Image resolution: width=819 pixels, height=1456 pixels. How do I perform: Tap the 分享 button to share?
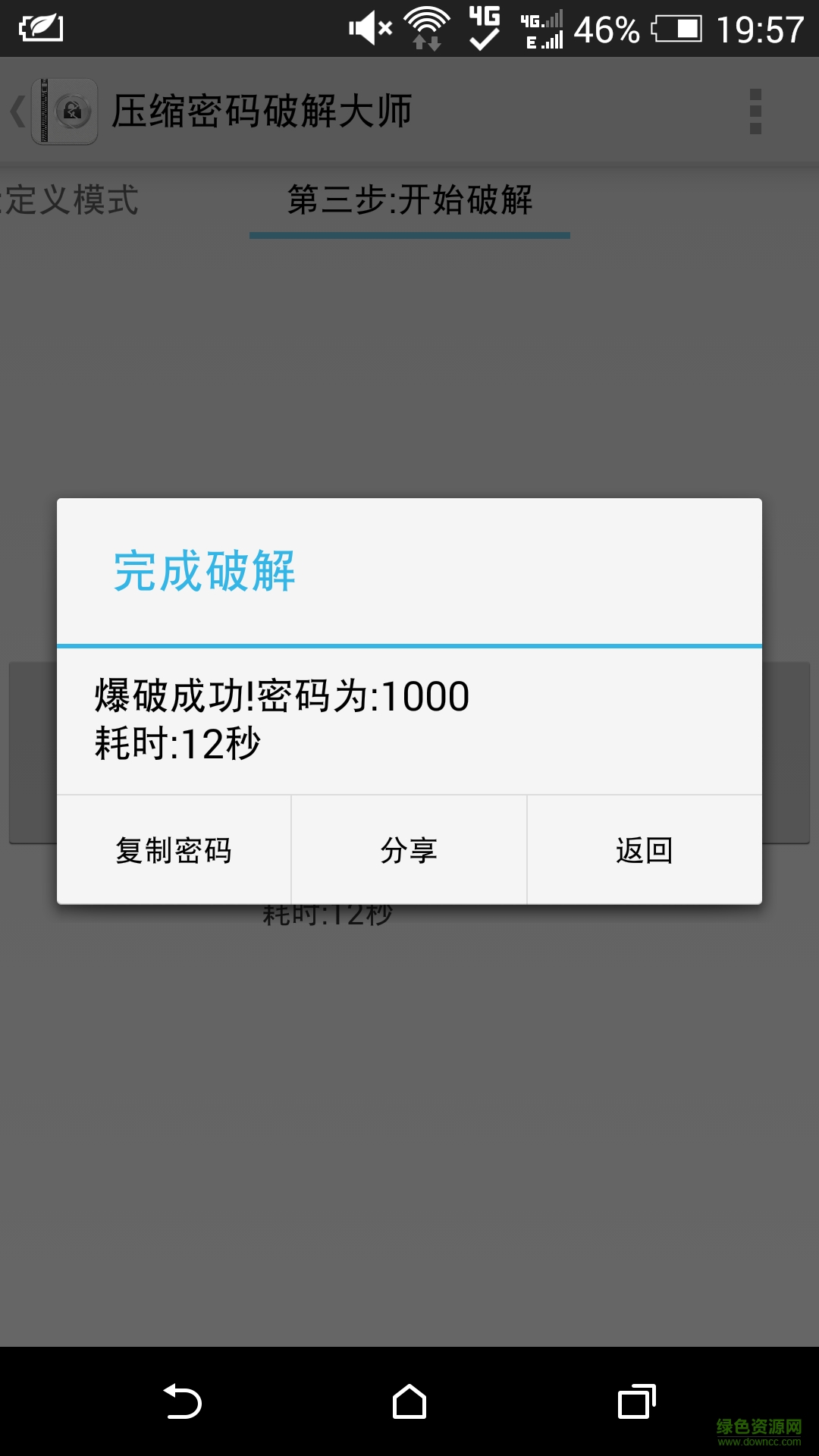tap(409, 850)
